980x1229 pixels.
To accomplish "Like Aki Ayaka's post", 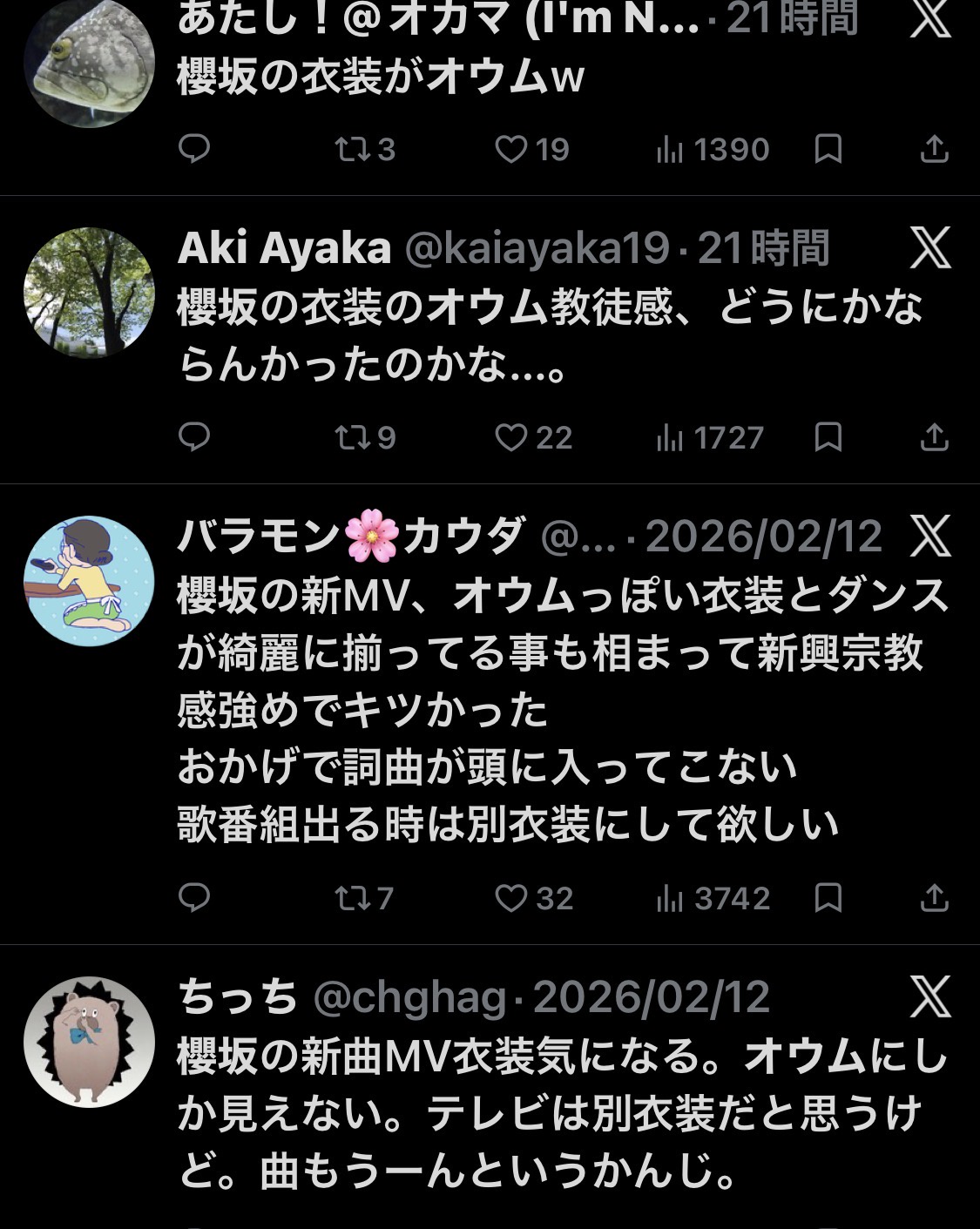I will [x=511, y=437].
